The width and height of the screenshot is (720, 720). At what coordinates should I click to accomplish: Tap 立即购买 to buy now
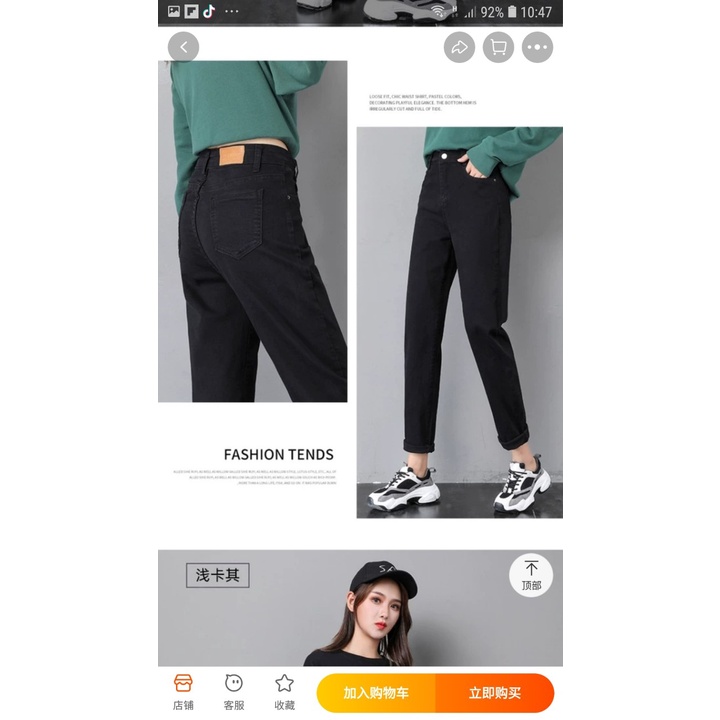(495, 693)
